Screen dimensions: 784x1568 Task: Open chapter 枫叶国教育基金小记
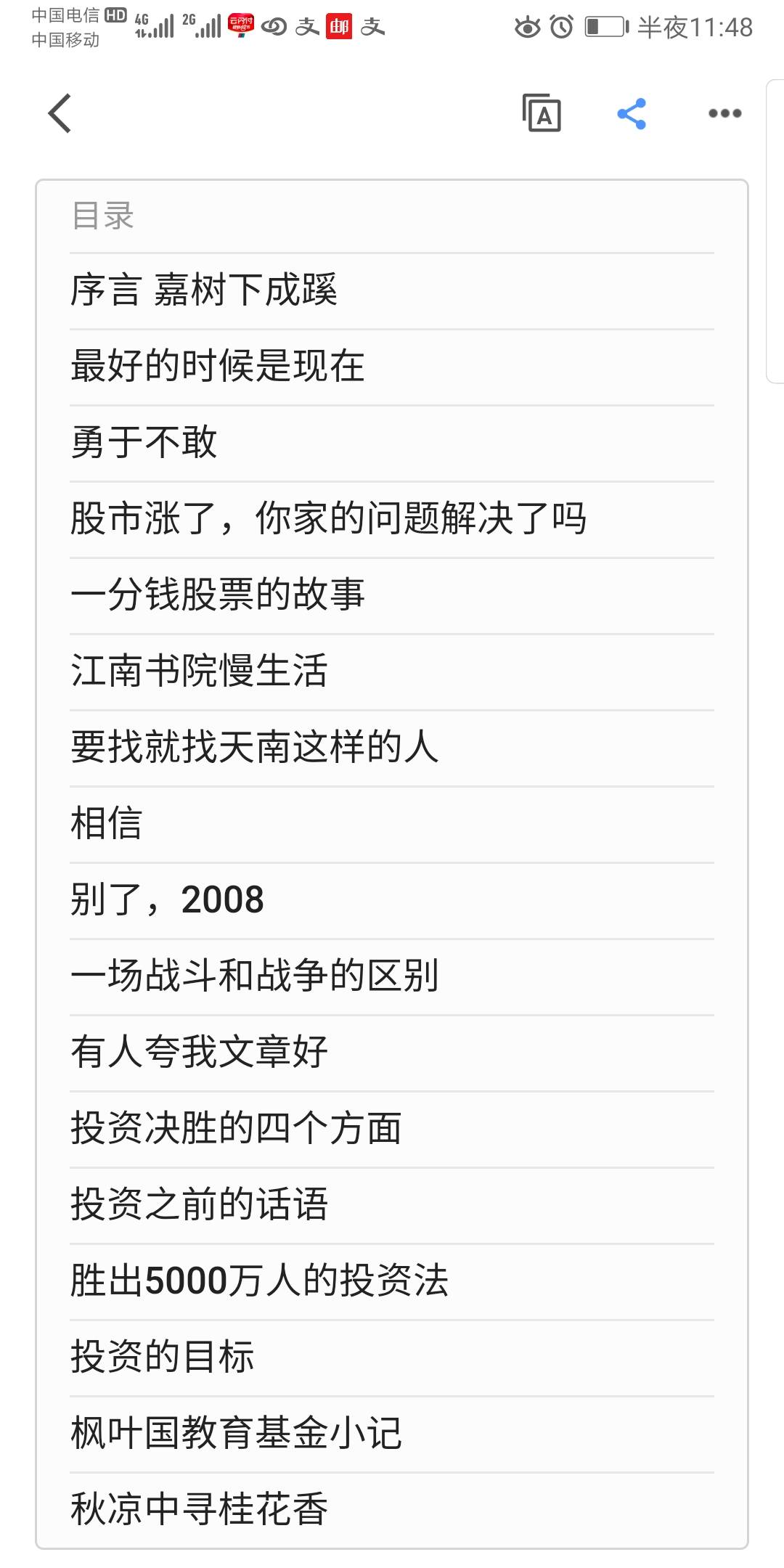click(236, 1434)
